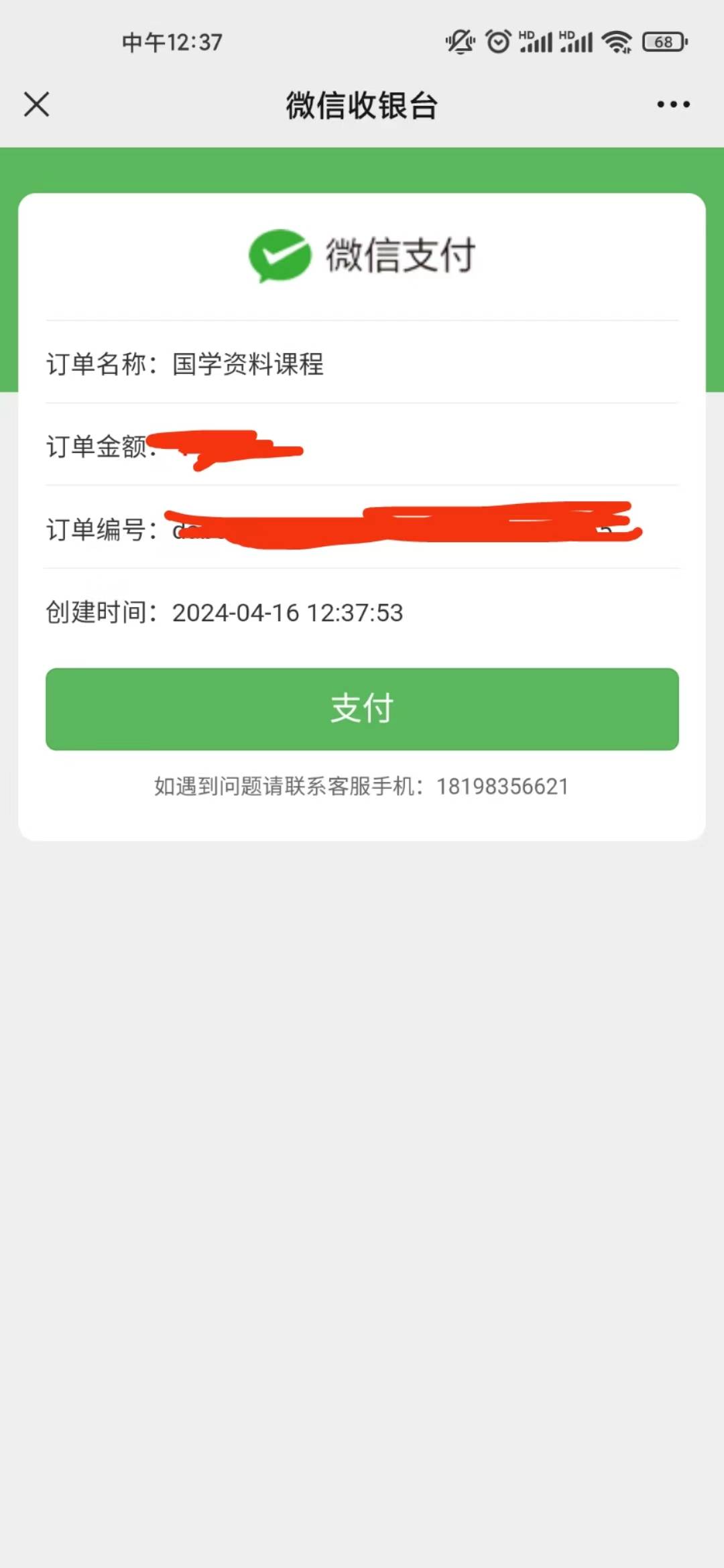Call customer service number 18198356621
Viewport: 724px width, 1568px height.
click(x=502, y=786)
